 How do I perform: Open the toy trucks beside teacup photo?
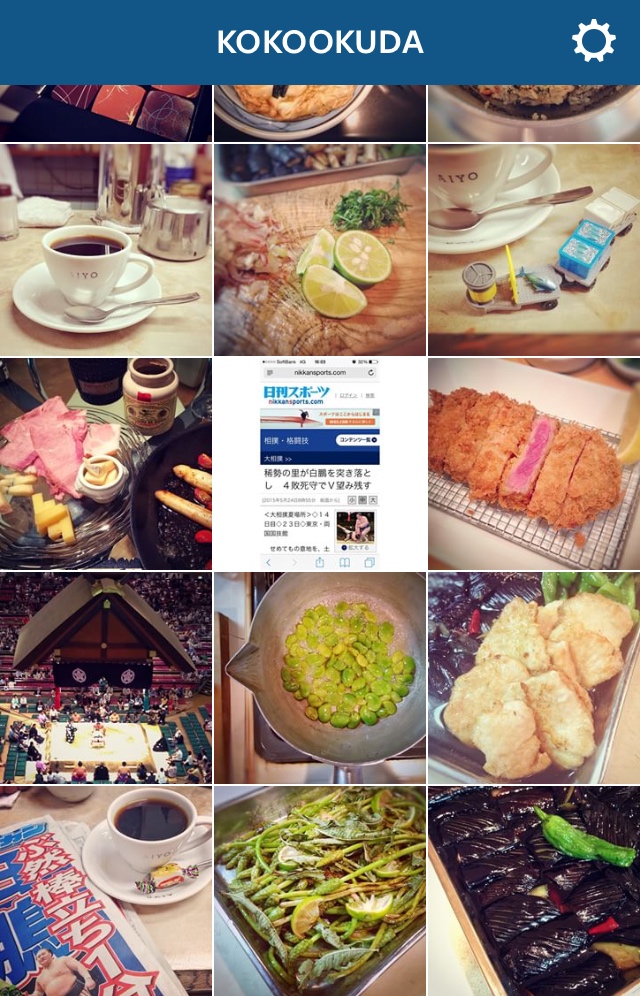point(534,250)
